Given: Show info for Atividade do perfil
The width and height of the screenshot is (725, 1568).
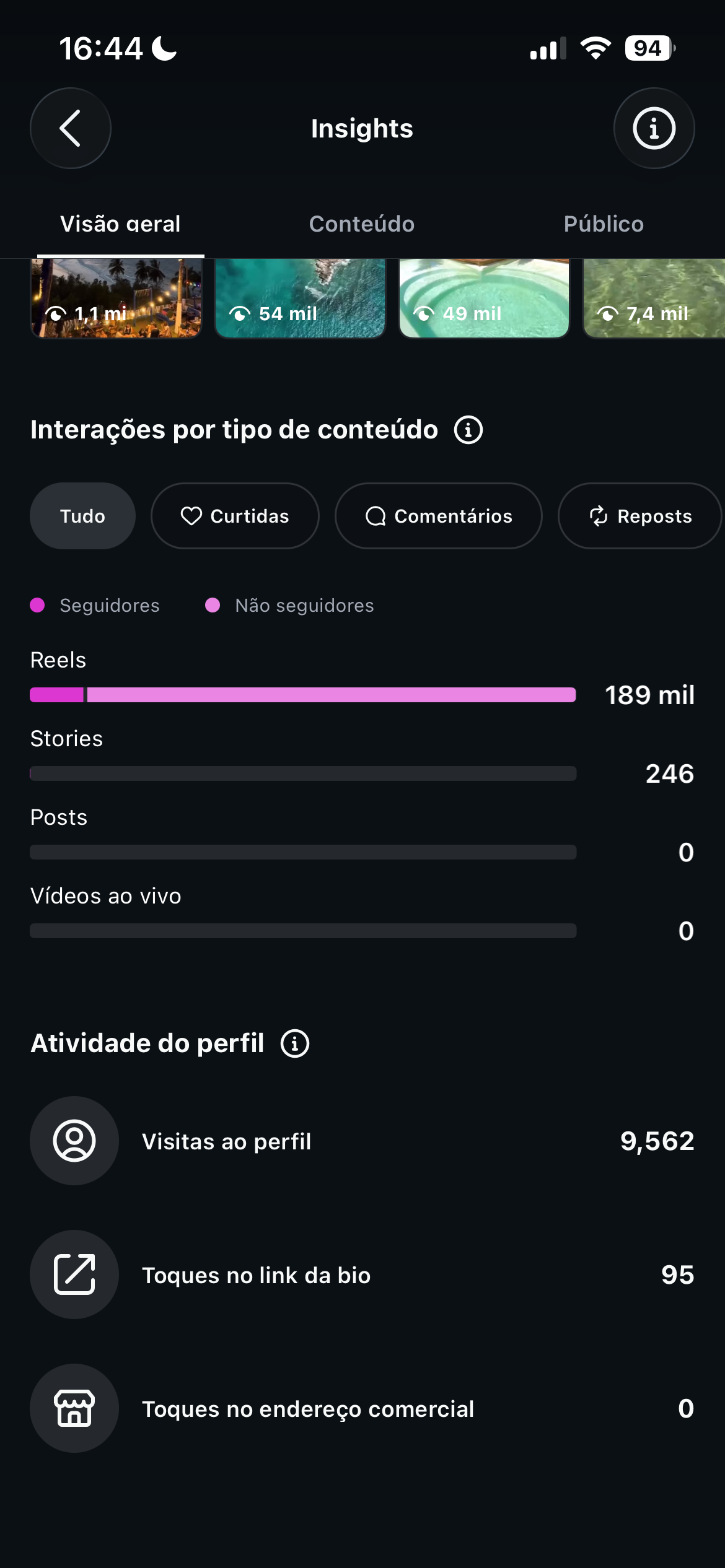Looking at the screenshot, I should pyautogui.click(x=295, y=1043).
